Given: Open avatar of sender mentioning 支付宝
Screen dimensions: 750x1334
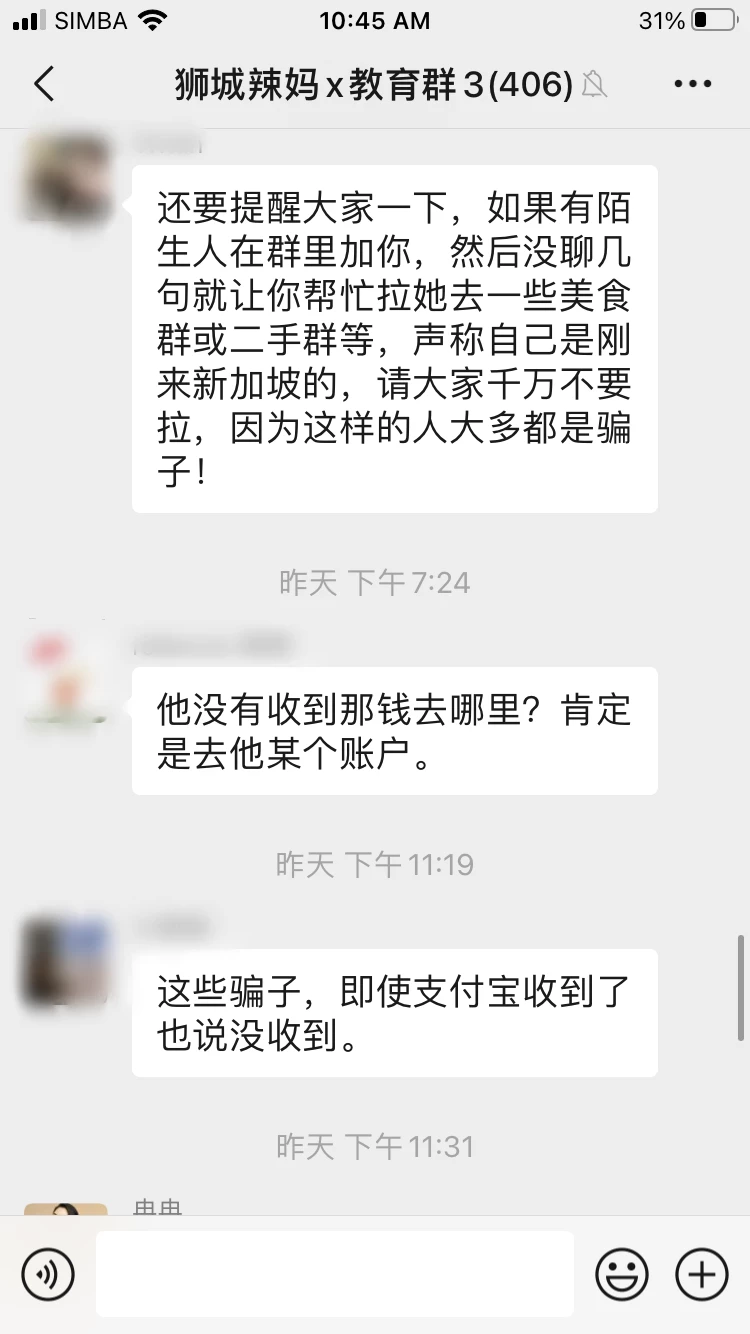Looking at the screenshot, I should point(66,960).
